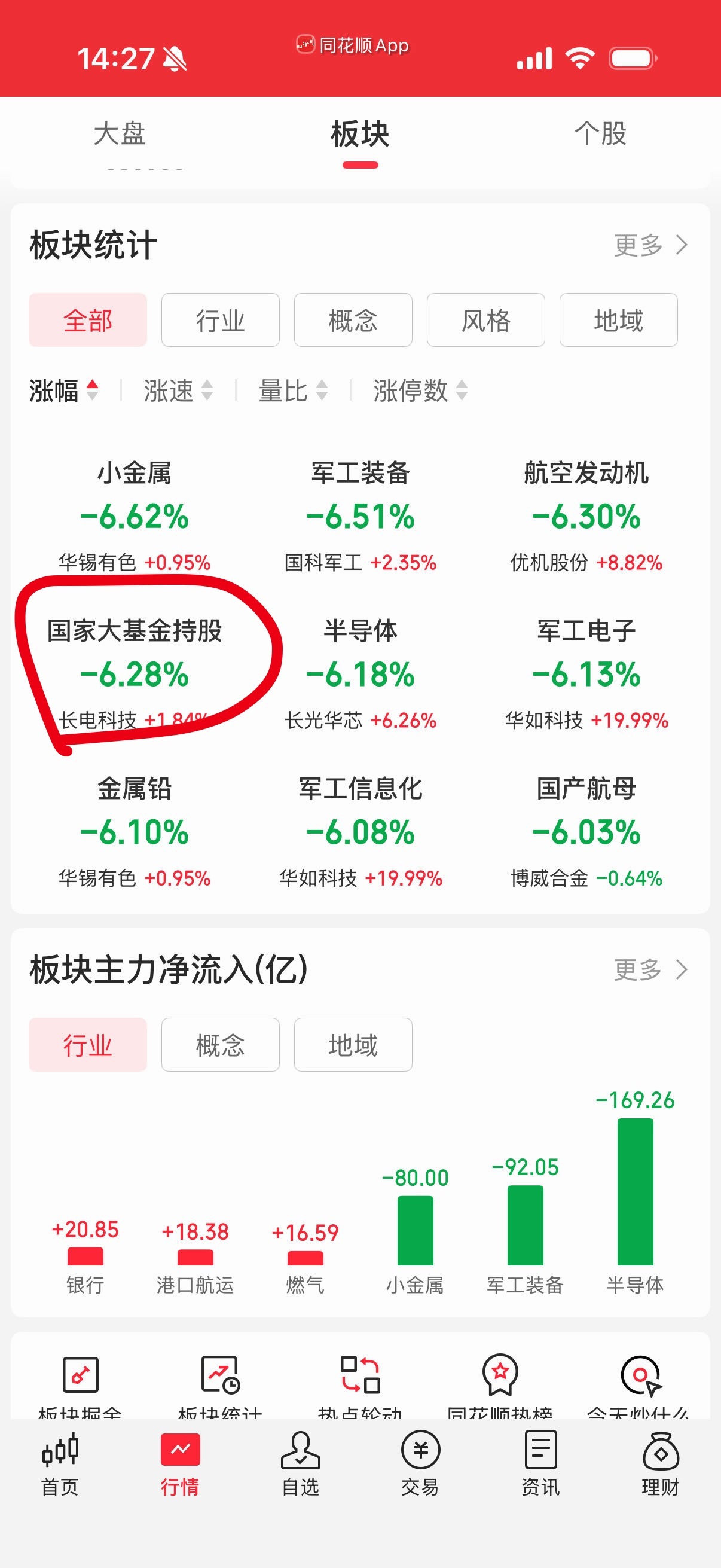Select the 概念 filter in 板块统计
The height and width of the screenshot is (1568, 721).
pyautogui.click(x=353, y=320)
